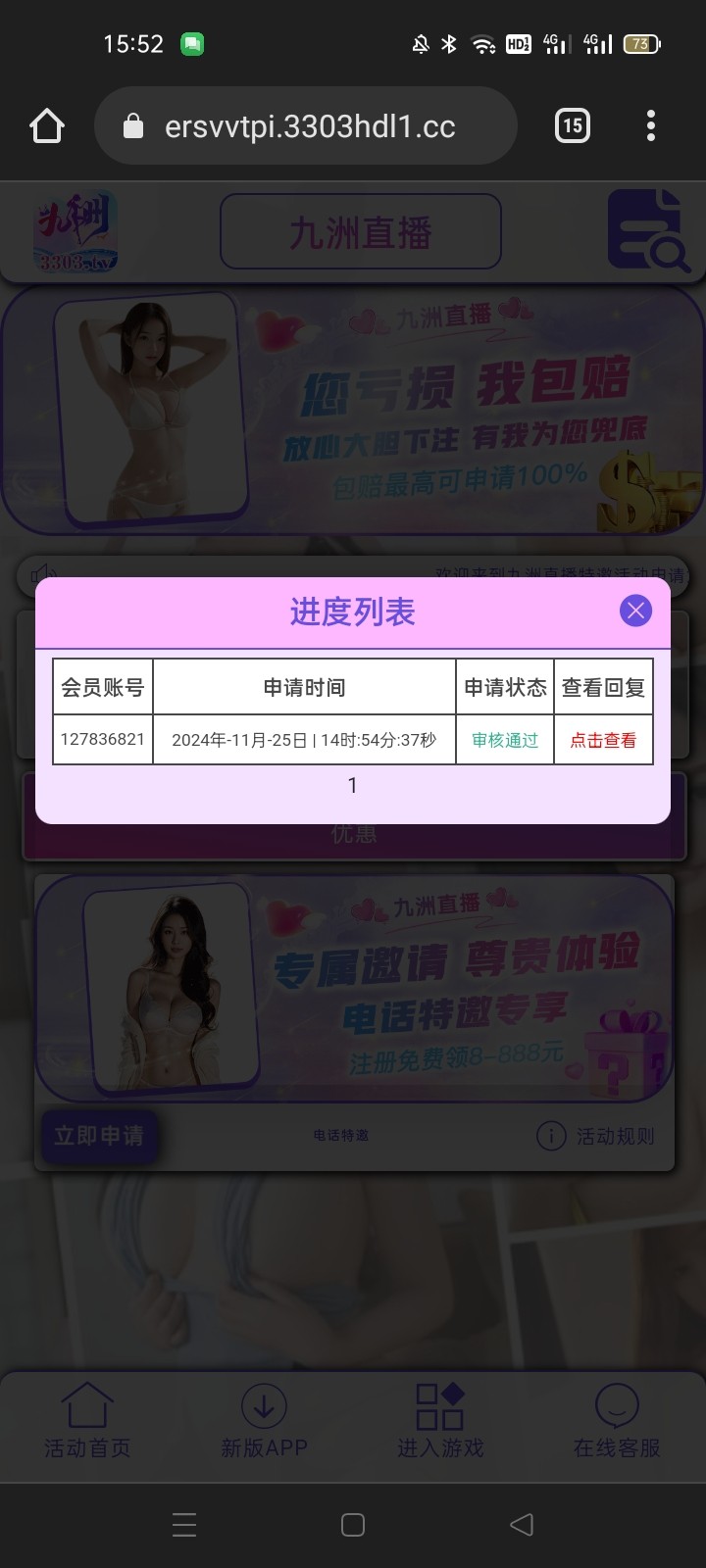
Task: Tap the system back button
Action: pyautogui.click(x=522, y=1524)
